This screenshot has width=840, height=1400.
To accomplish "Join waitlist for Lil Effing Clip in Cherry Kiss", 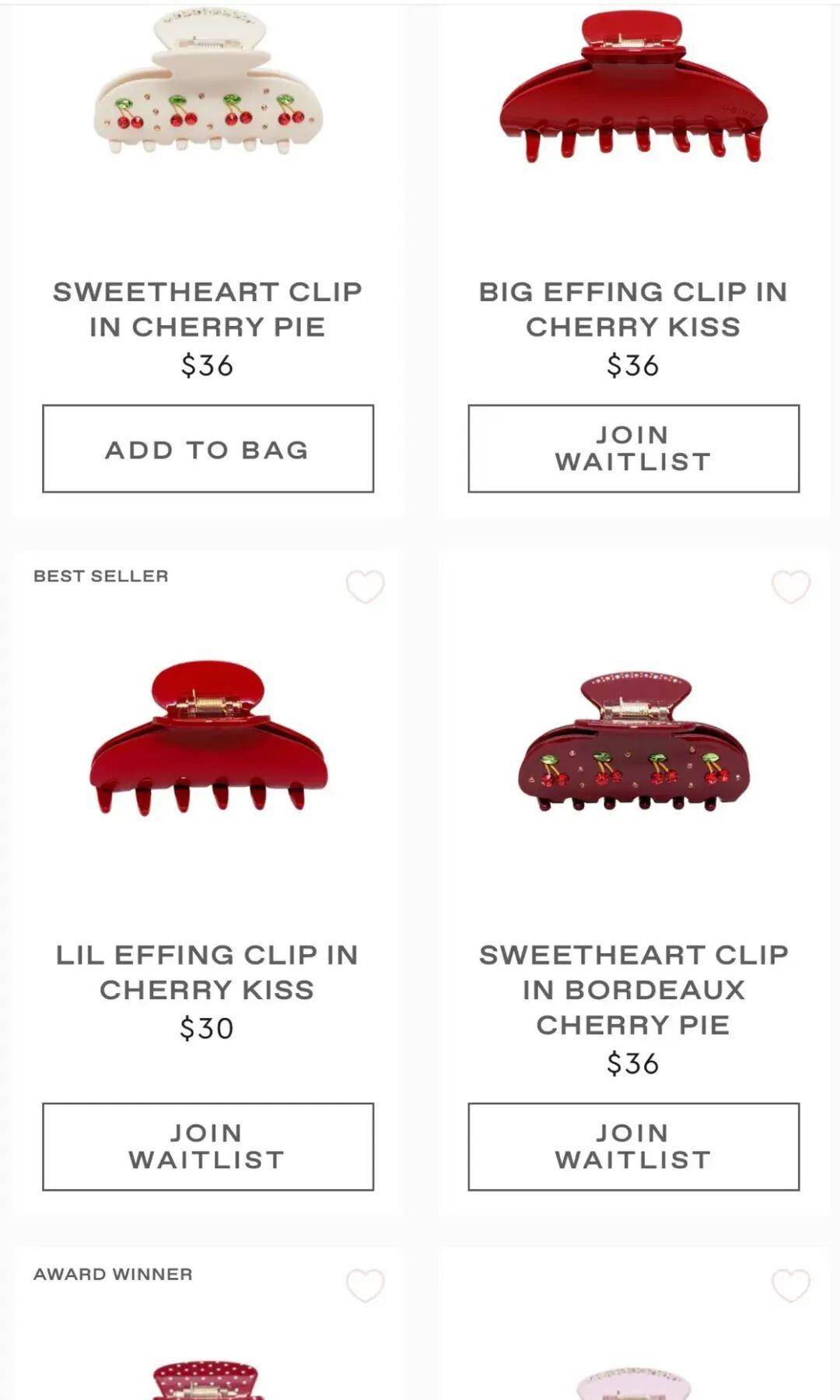I will click(x=208, y=1146).
